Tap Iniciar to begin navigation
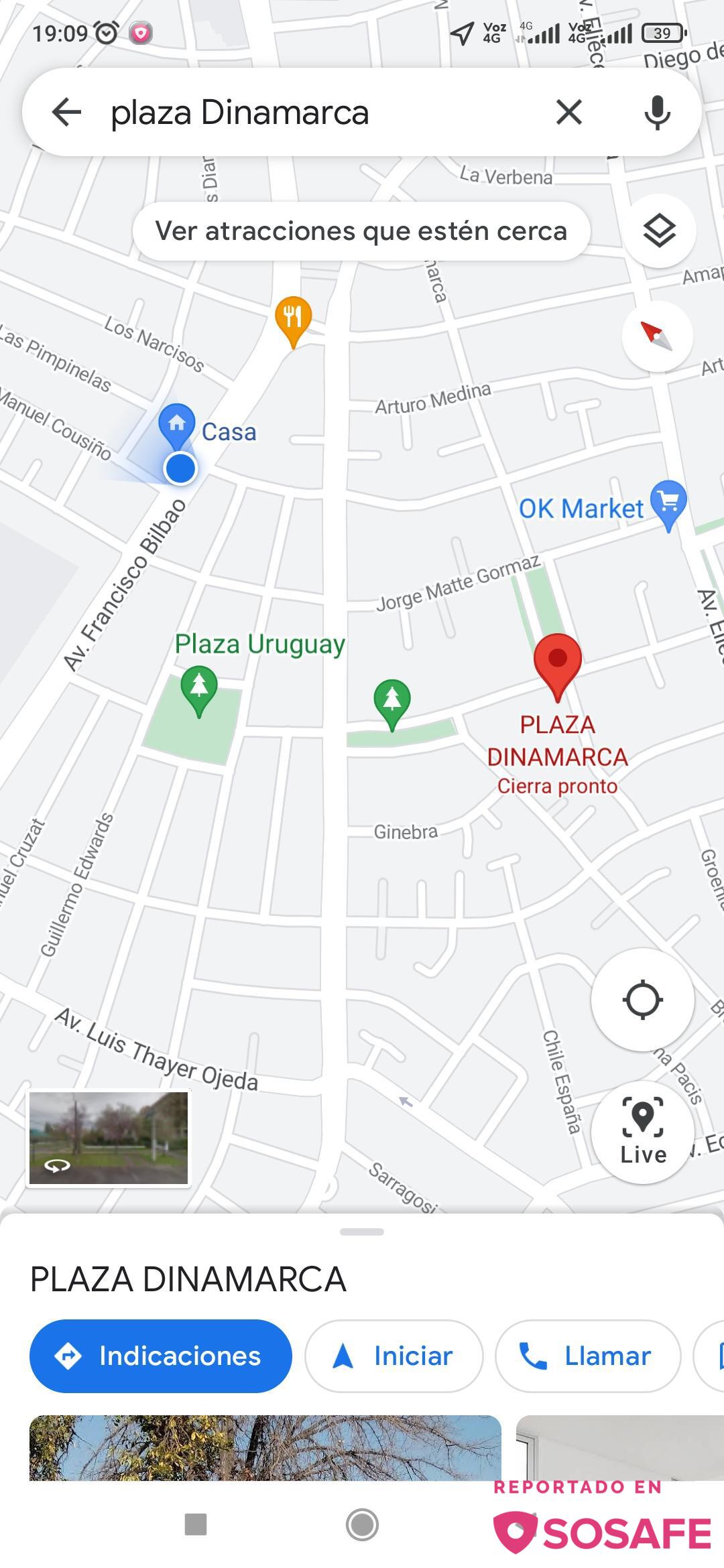The image size is (724, 1568). (x=394, y=1356)
